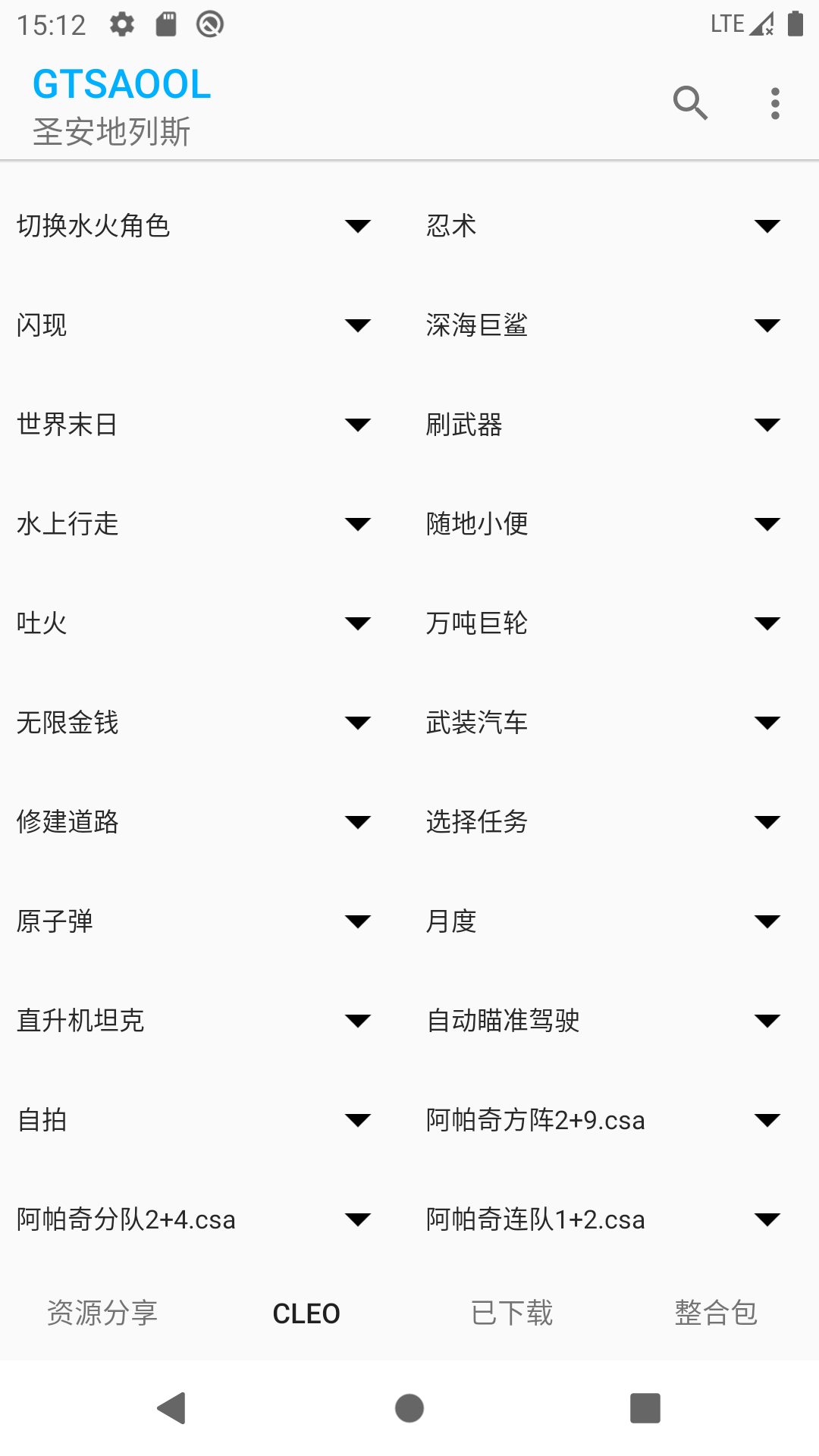
Task: Open the 整合包 tab
Action: point(715,1313)
